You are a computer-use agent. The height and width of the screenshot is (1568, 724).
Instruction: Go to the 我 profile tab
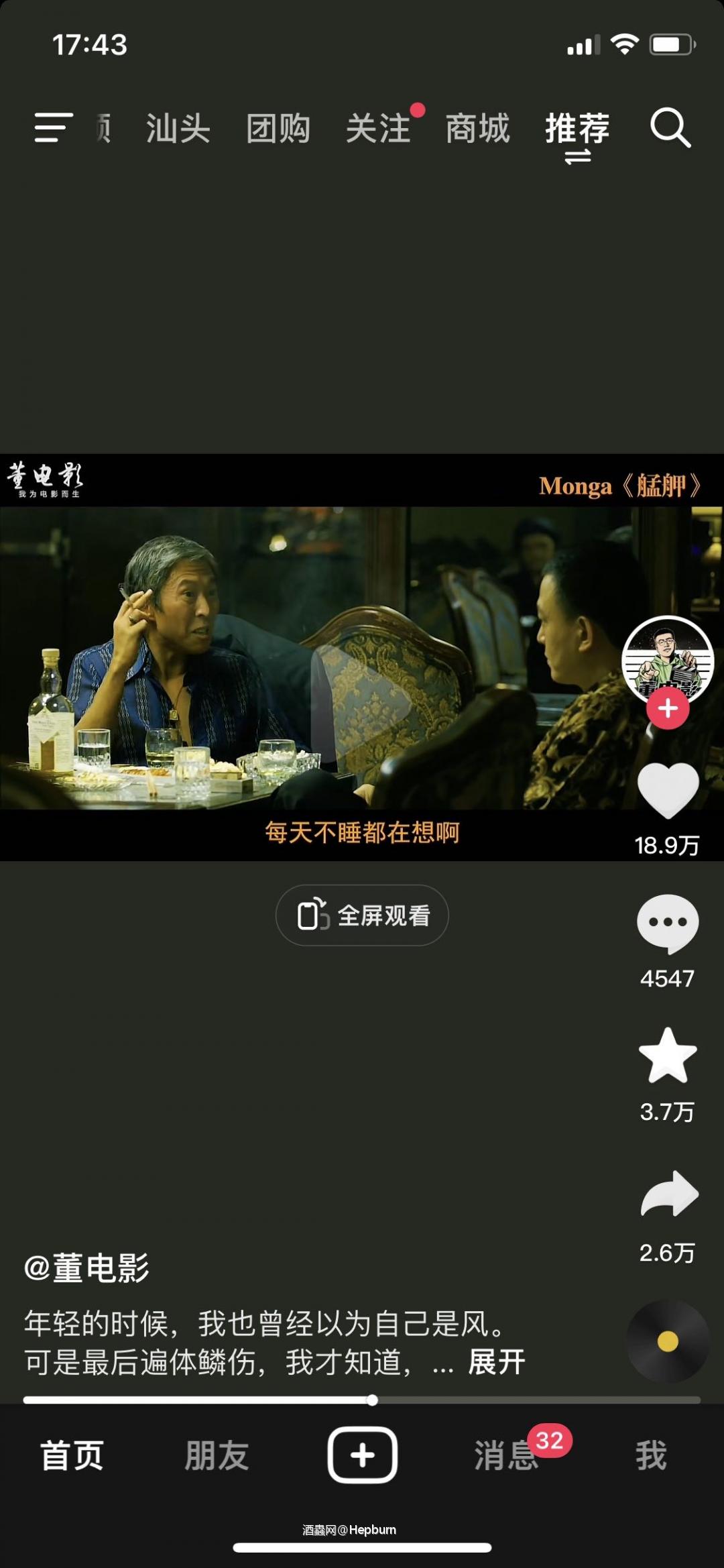[651, 1456]
